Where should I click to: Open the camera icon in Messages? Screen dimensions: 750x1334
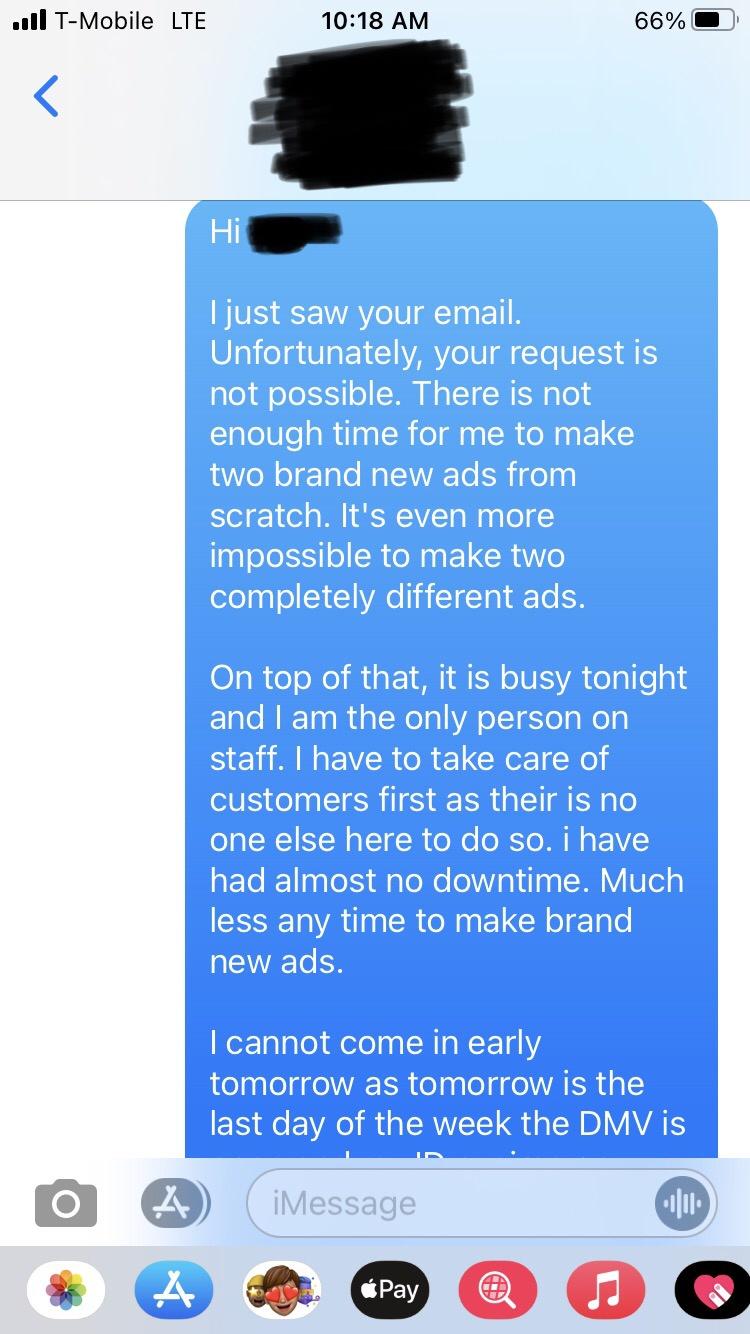click(x=65, y=1203)
